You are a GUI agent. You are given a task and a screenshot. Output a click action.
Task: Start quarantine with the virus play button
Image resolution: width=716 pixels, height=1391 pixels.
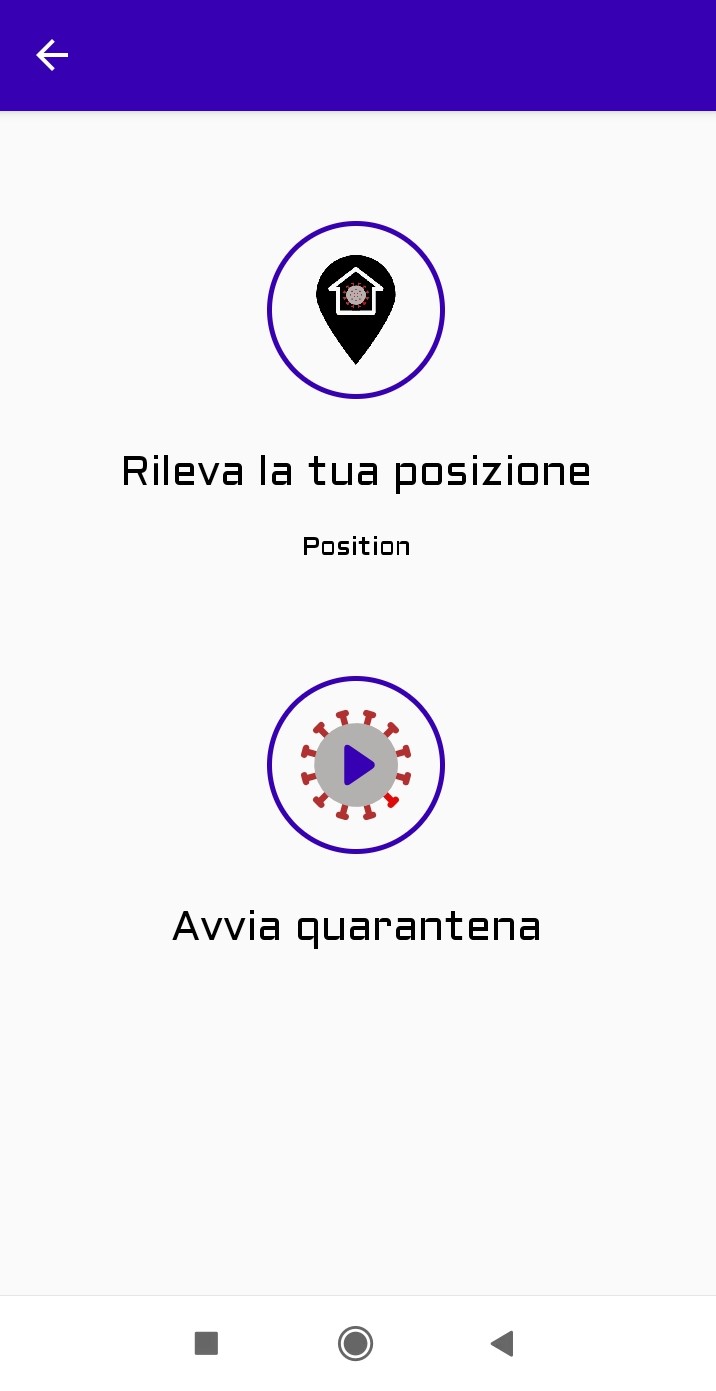click(x=356, y=765)
